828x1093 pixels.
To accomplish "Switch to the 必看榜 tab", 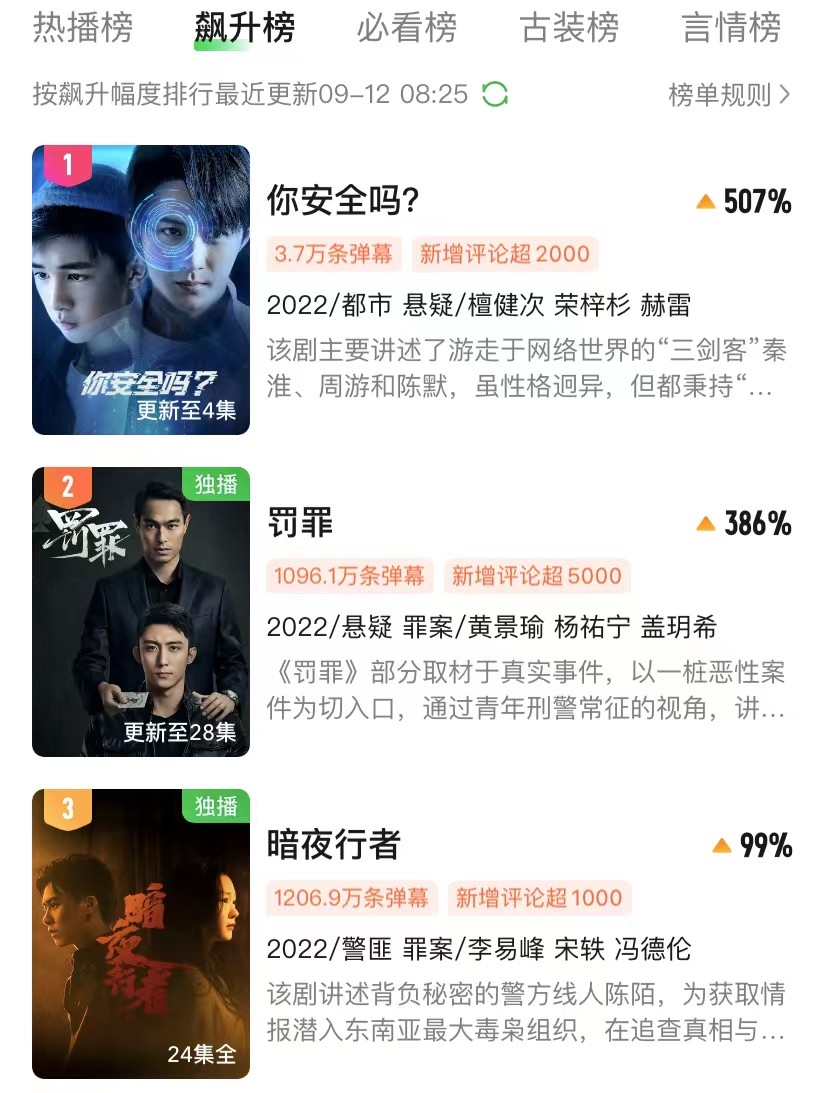I will tap(406, 27).
